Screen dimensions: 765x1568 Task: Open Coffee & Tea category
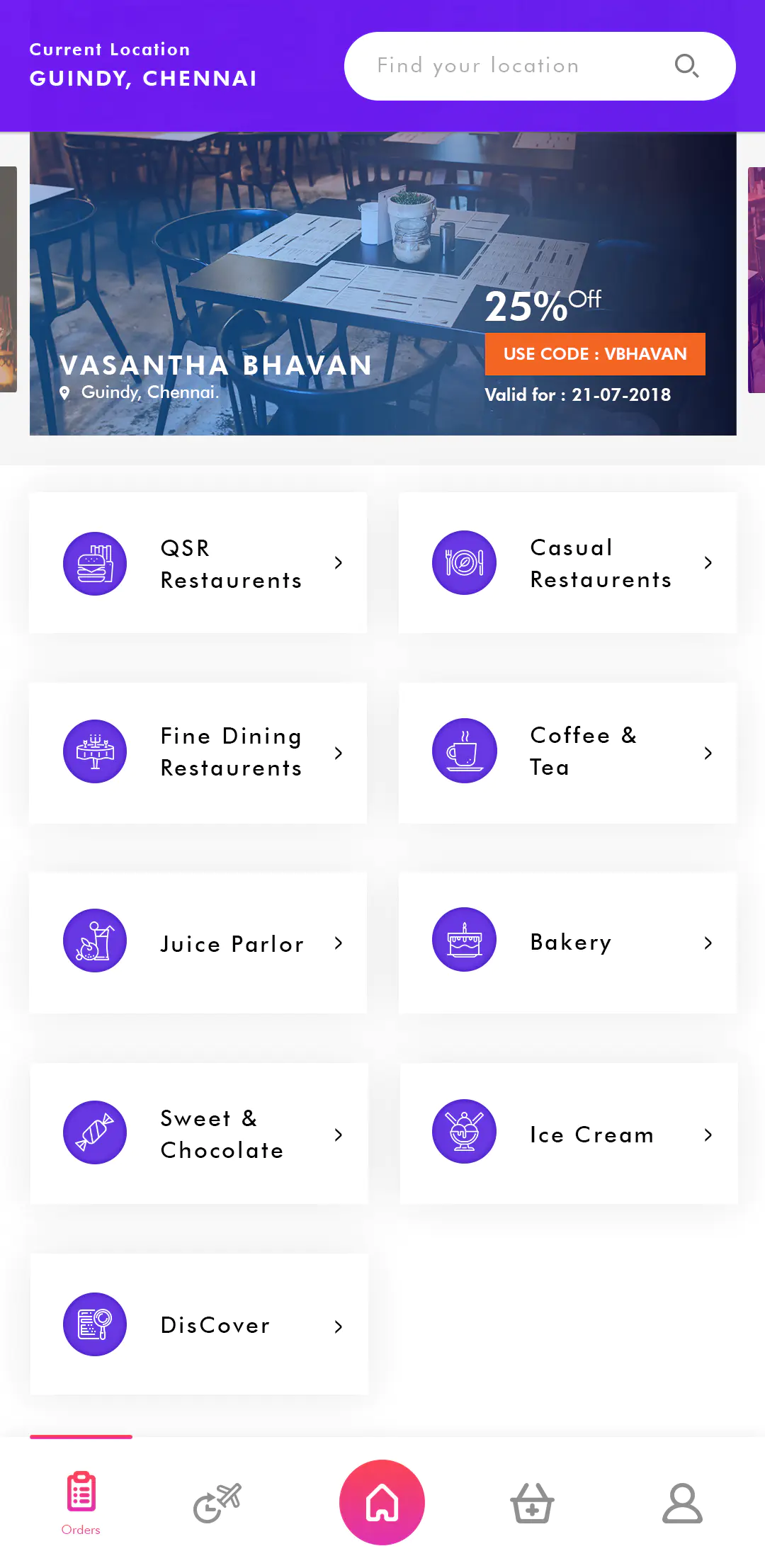coord(567,752)
